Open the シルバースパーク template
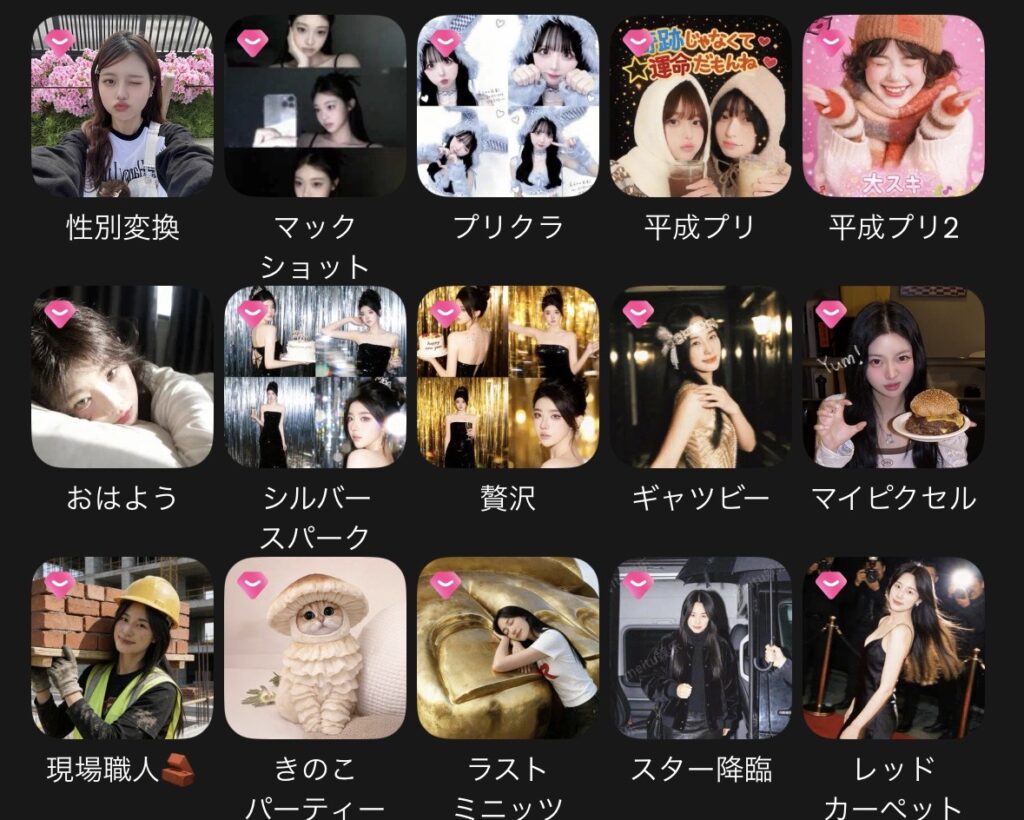Viewport: 1024px width, 820px height. [x=315, y=377]
